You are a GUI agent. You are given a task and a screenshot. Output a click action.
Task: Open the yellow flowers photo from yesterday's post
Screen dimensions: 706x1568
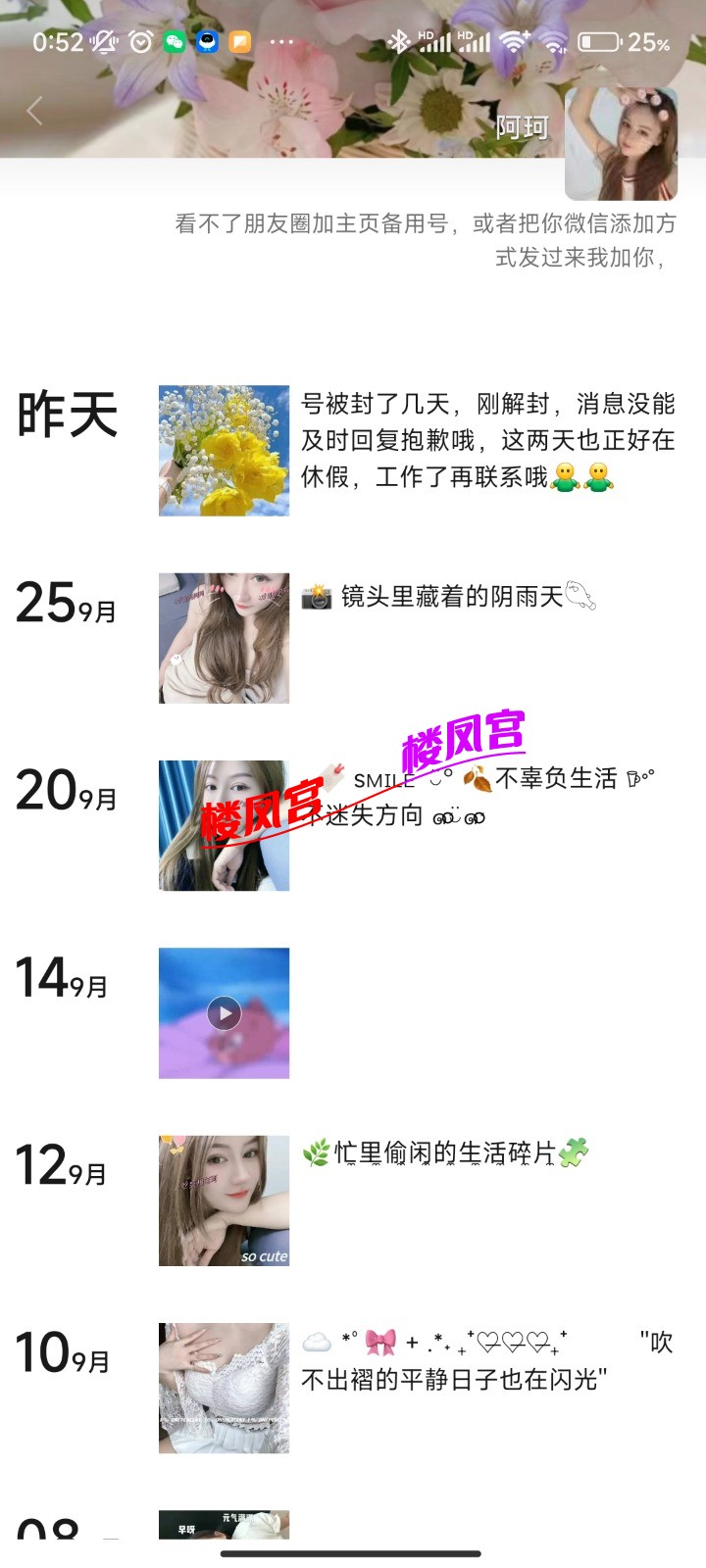click(224, 450)
